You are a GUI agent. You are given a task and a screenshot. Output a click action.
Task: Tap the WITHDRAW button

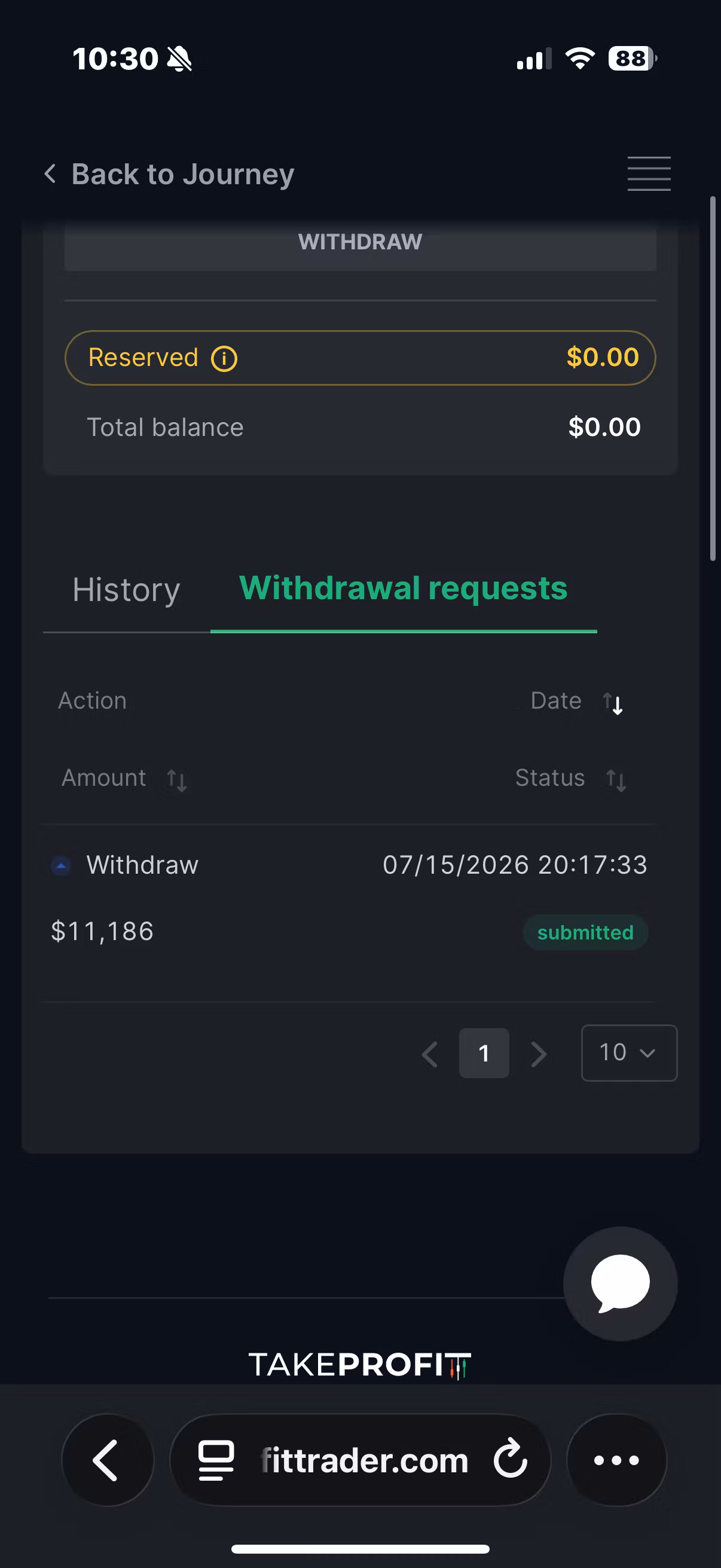(360, 242)
